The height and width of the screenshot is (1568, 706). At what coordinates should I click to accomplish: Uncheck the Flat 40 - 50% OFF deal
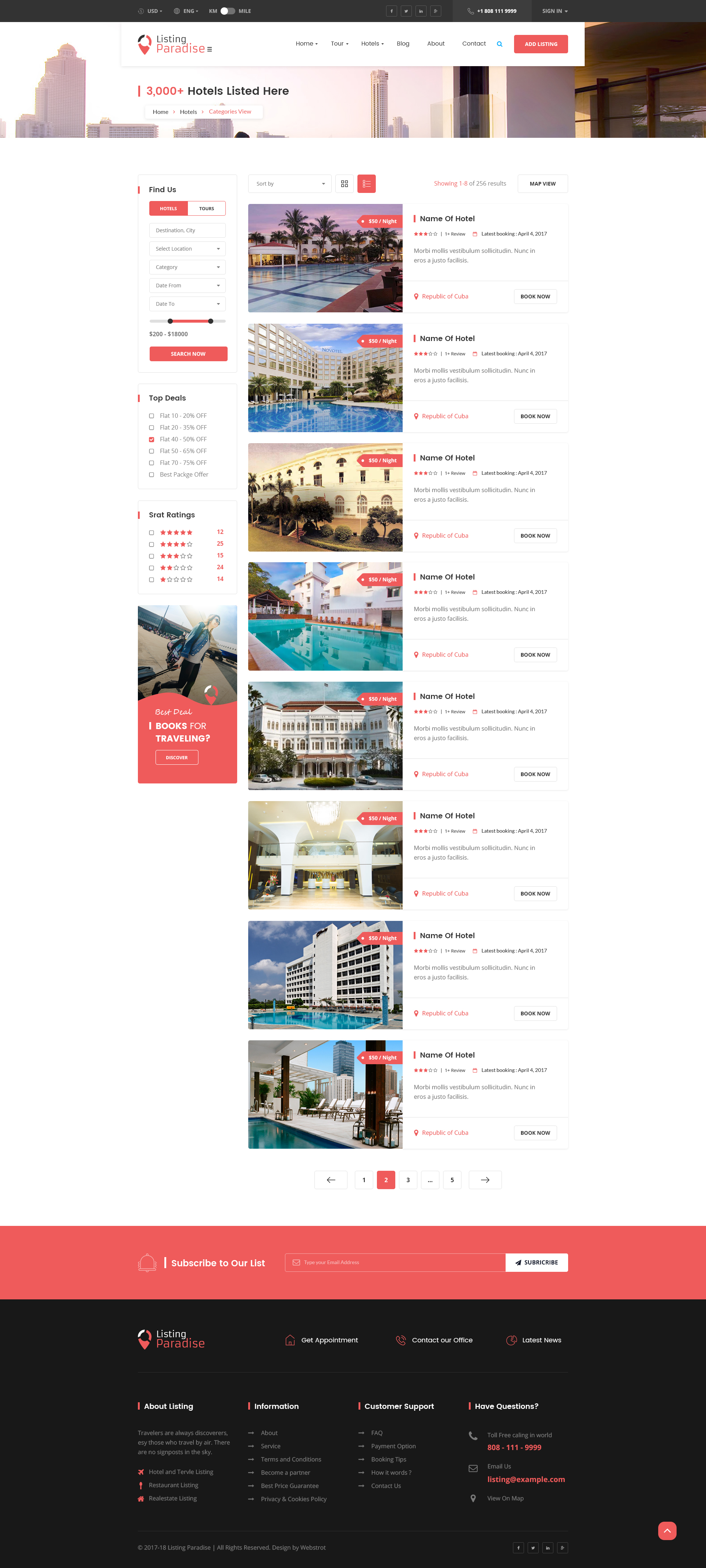click(x=151, y=439)
